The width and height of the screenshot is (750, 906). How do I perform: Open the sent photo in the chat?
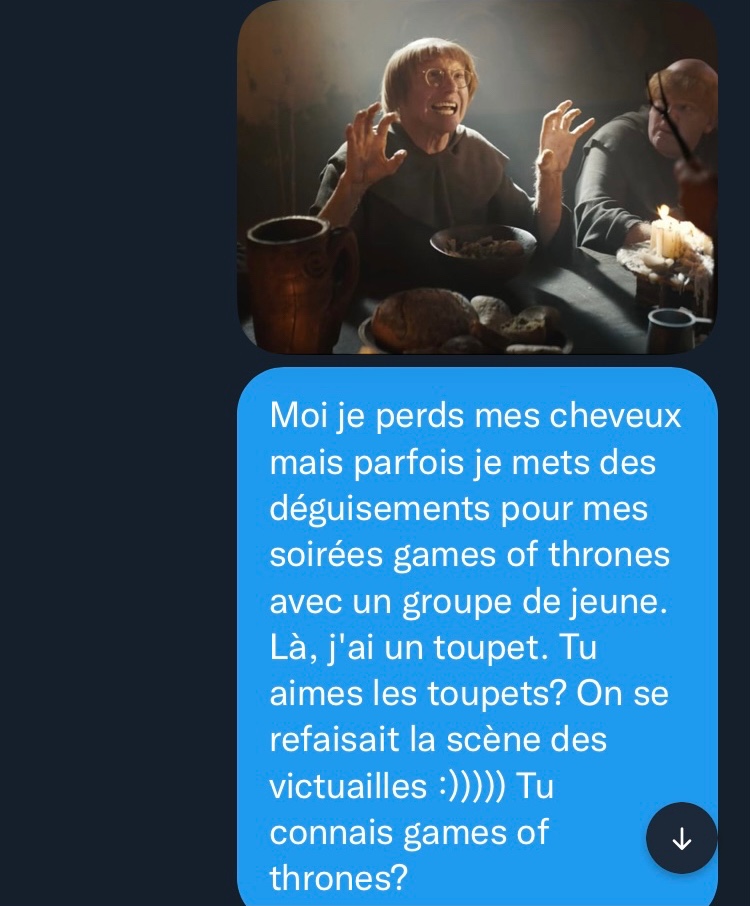[477, 178]
